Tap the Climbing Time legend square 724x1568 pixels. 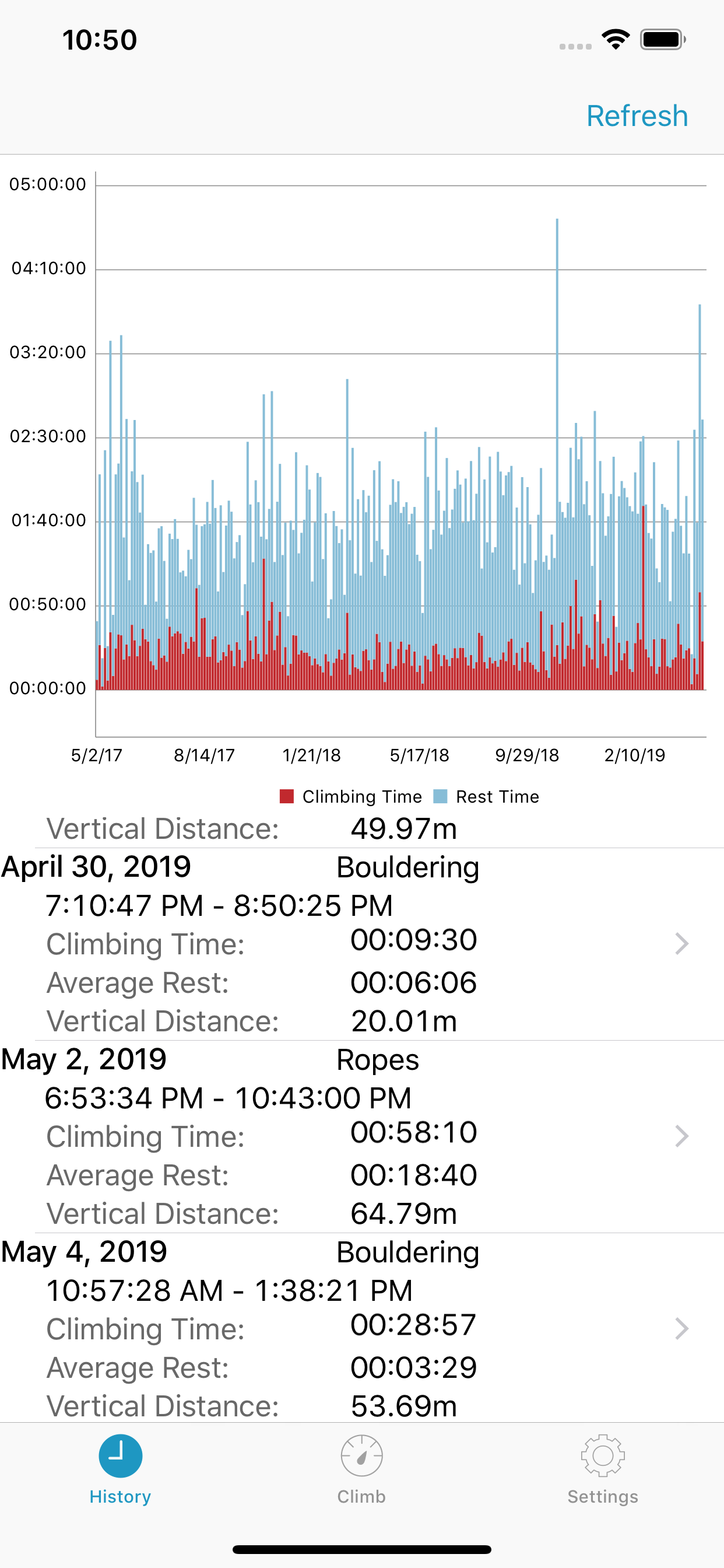point(286,796)
